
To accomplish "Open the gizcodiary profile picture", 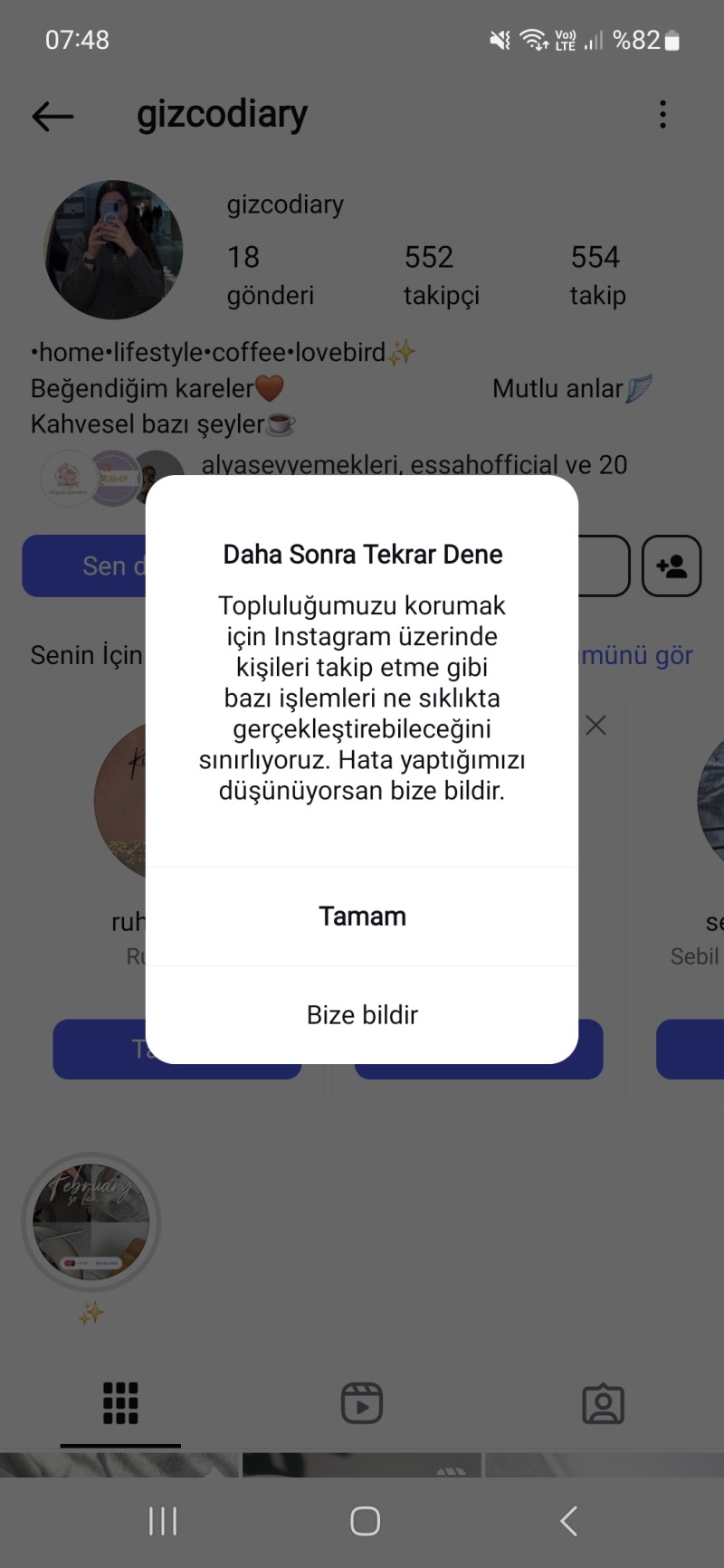I will pyautogui.click(x=113, y=250).
